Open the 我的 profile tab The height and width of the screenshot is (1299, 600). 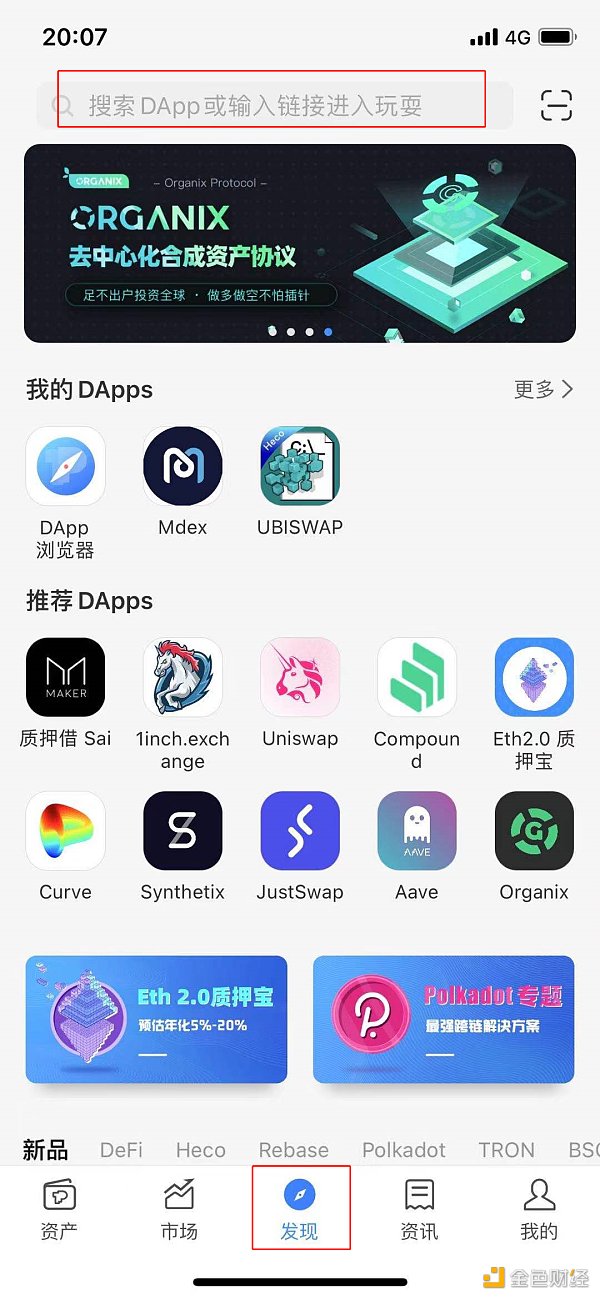(539, 1208)
